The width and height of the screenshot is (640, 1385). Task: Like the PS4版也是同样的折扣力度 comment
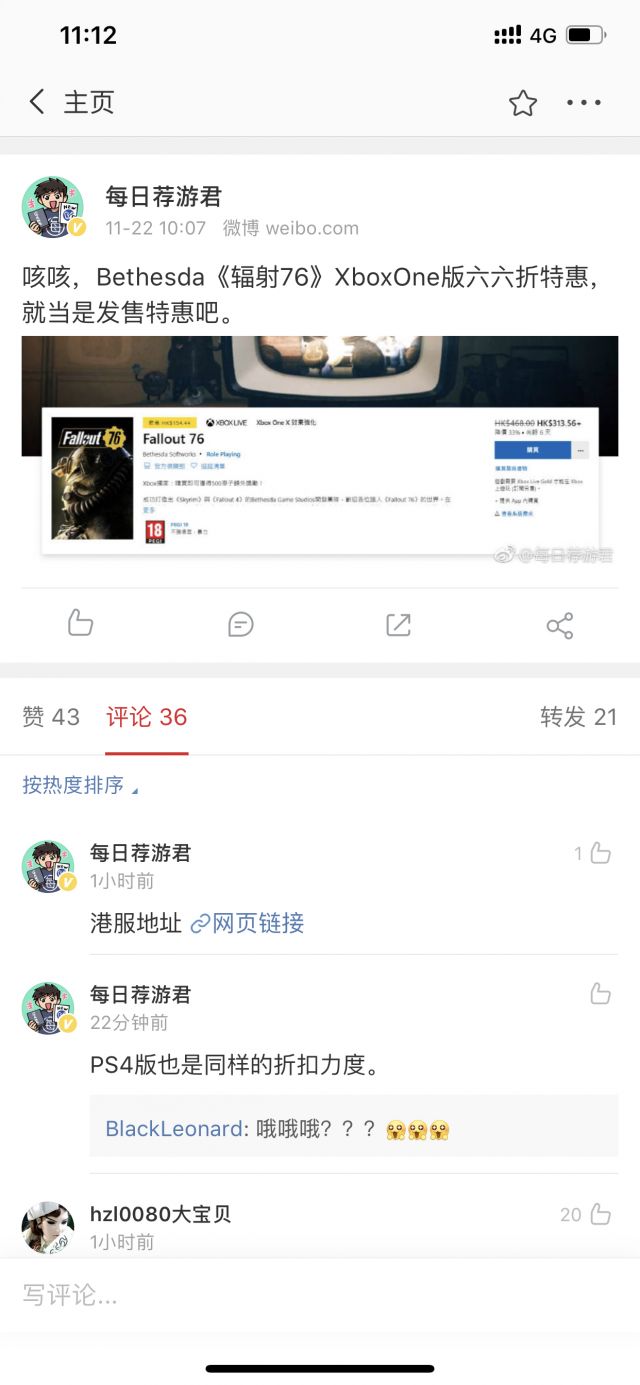tap(600, 994)
